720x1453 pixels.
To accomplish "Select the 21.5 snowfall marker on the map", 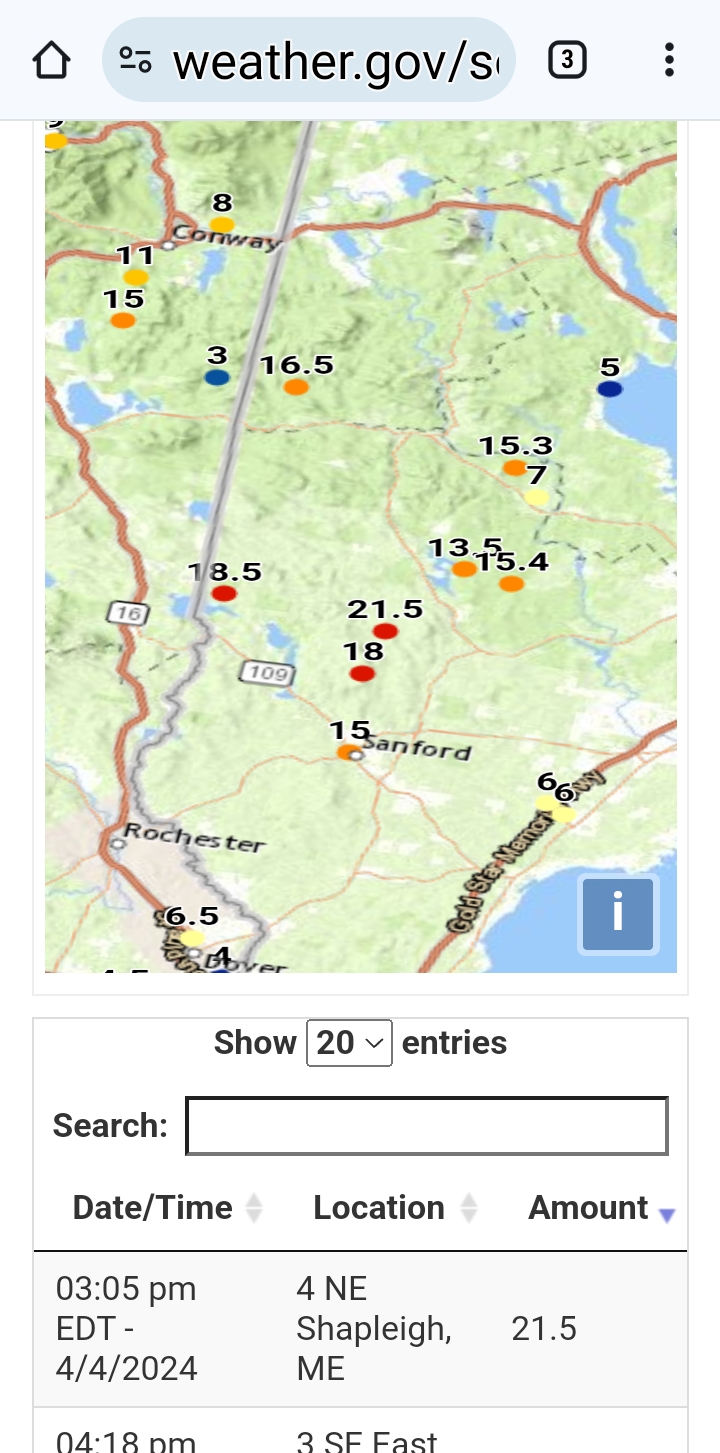I will 385,631.
